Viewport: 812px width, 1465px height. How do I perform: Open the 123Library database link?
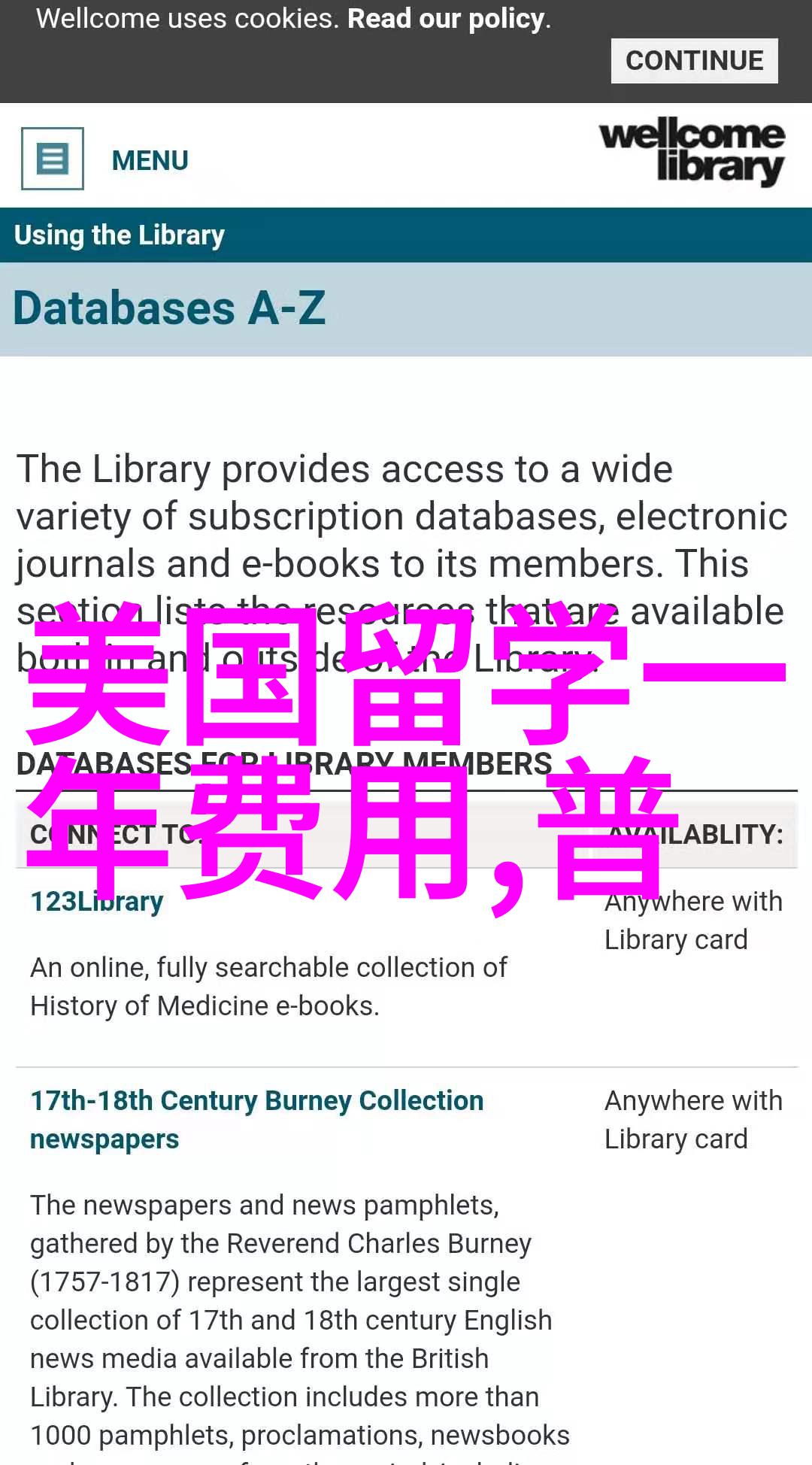click(x=96, y=902)
